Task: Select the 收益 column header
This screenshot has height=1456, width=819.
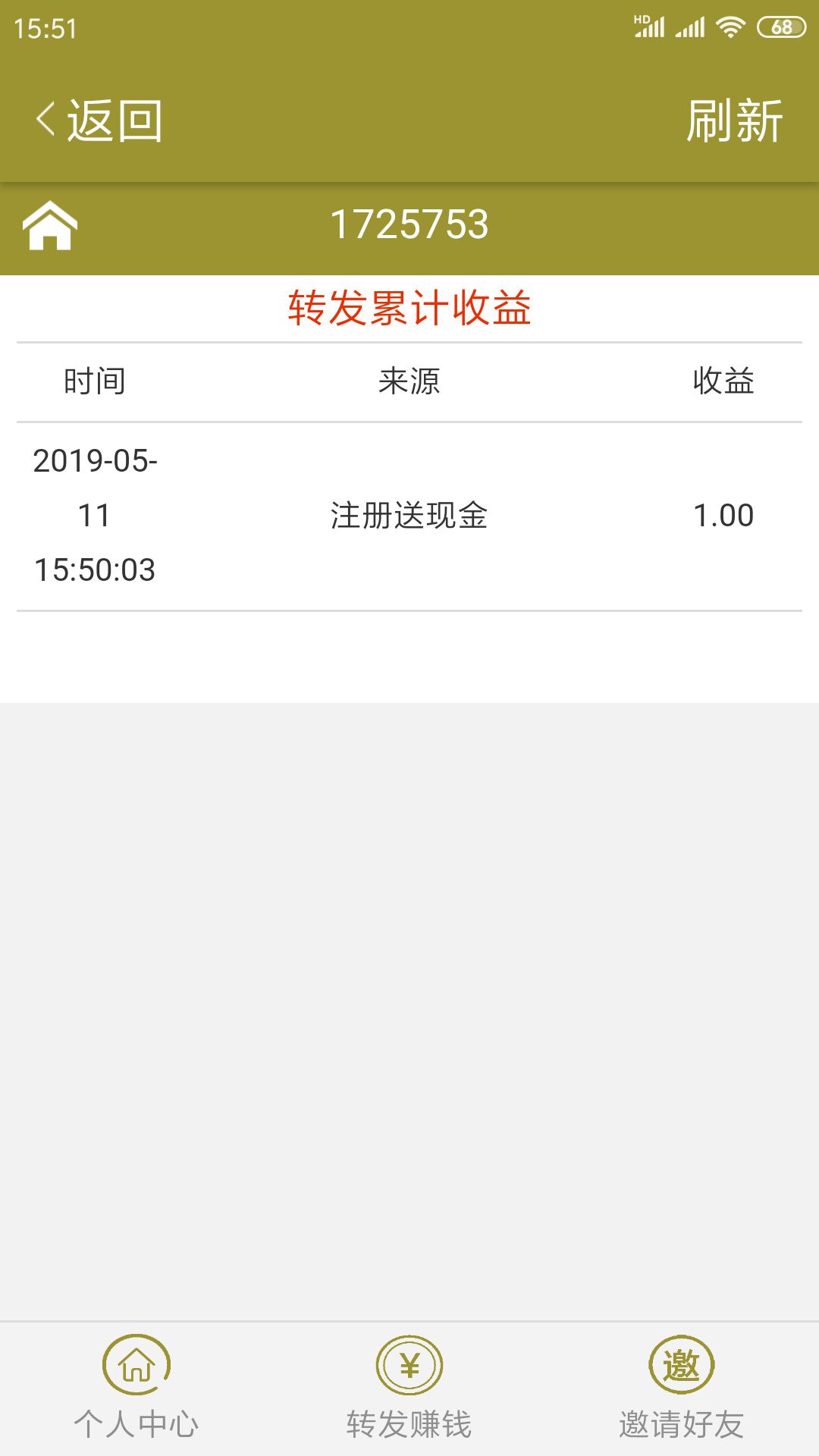Action: point(723,381)
